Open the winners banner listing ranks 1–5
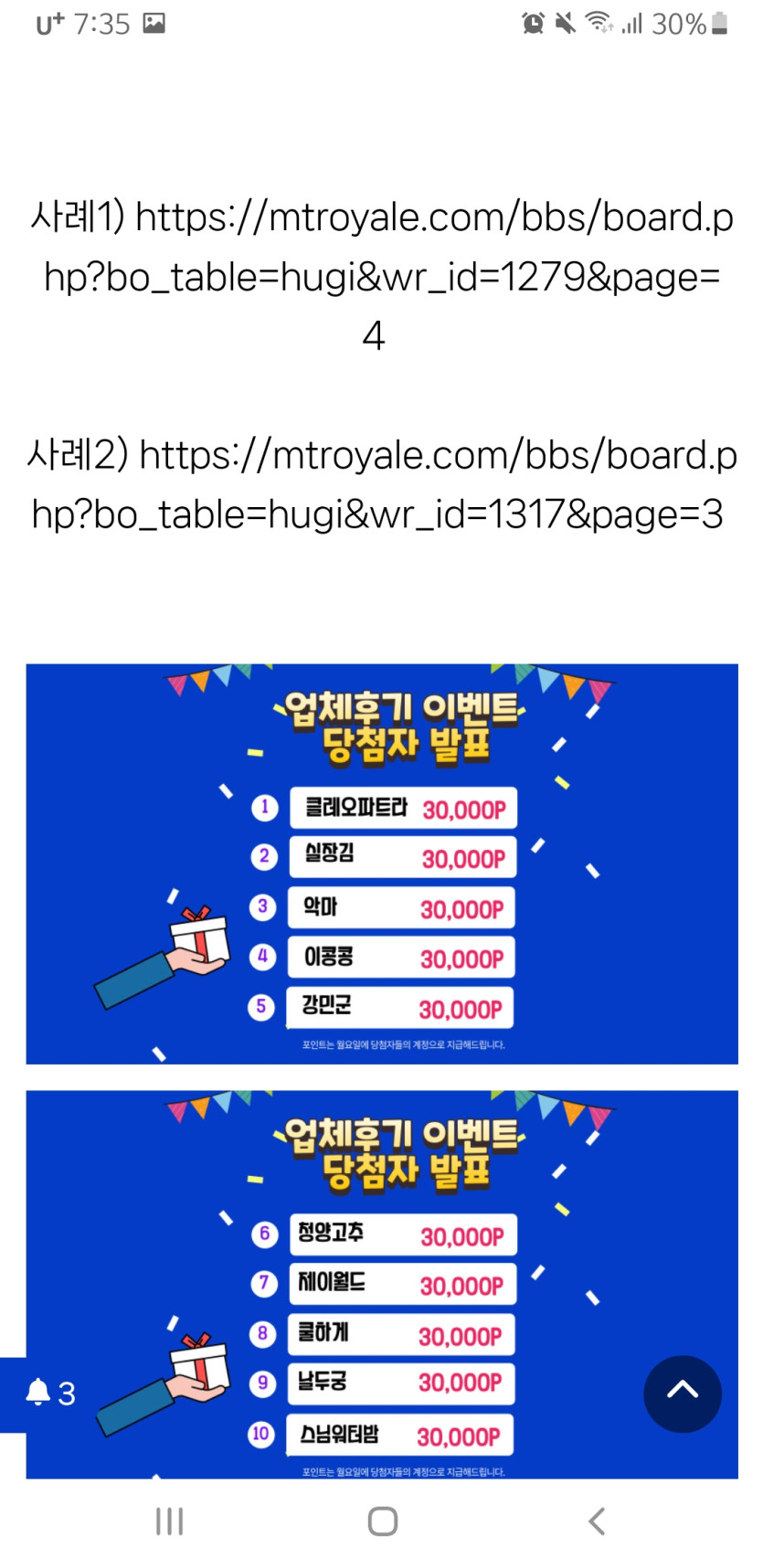The height and width of the screenshot is (1568, 763). click(381, 863)
